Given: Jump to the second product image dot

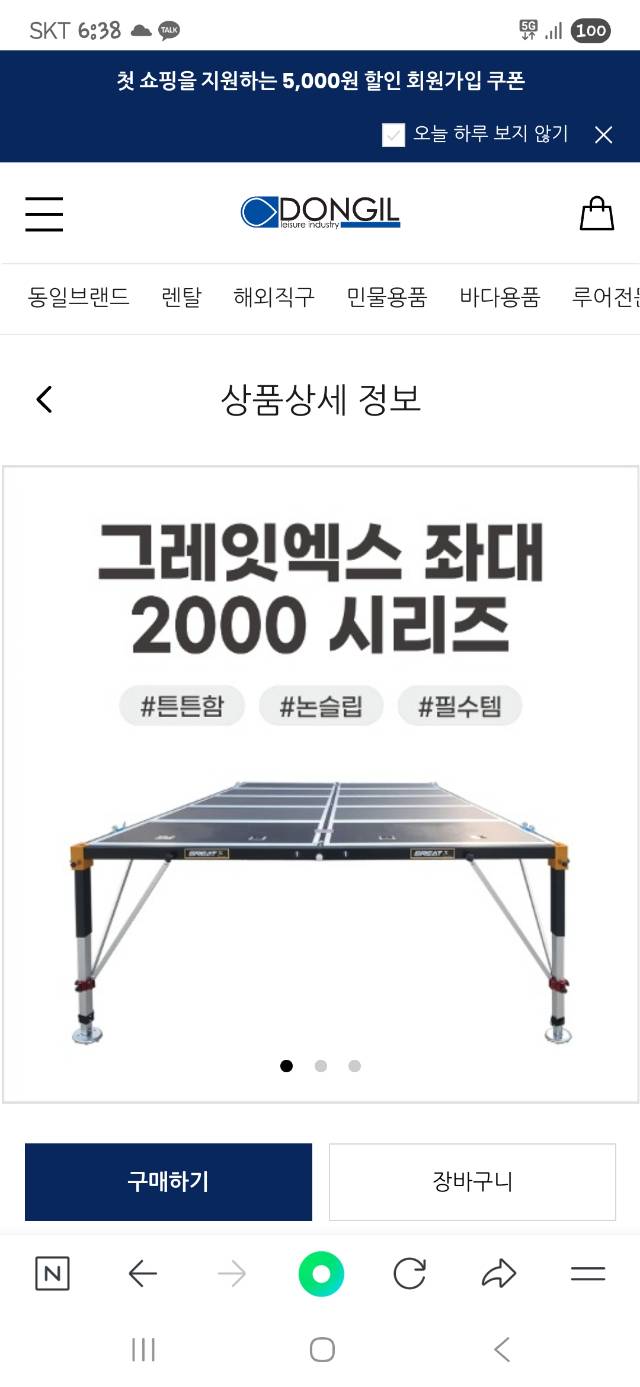Looking at the screenshot, I should click(x=321, y=1066).
